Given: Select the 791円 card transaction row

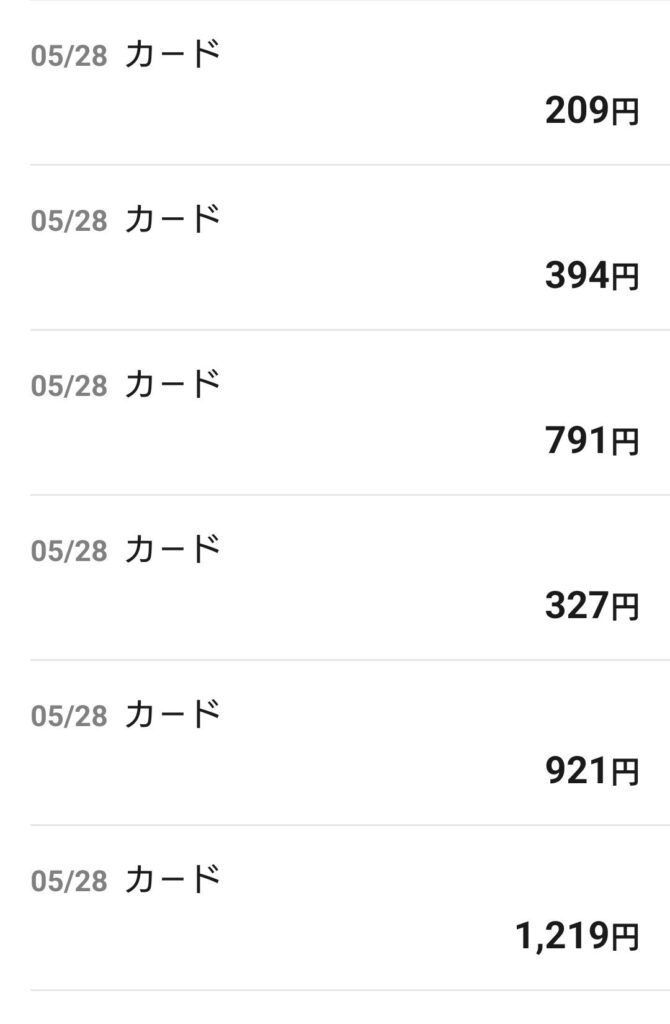Looking at the screenshot, I should point(335,413).
